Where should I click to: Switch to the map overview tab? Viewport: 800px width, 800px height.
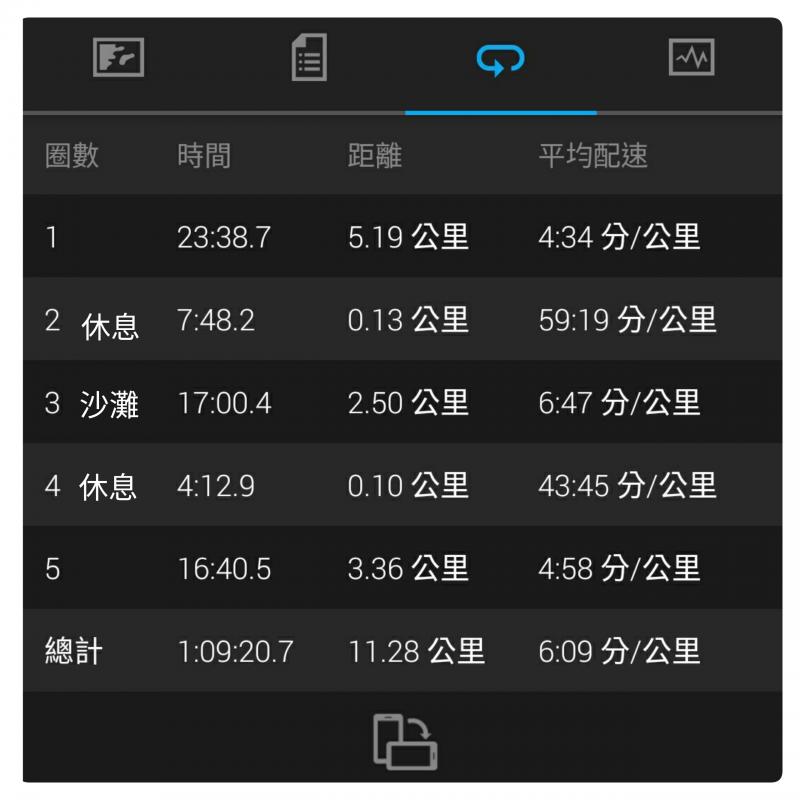click(x=119, y=59)
